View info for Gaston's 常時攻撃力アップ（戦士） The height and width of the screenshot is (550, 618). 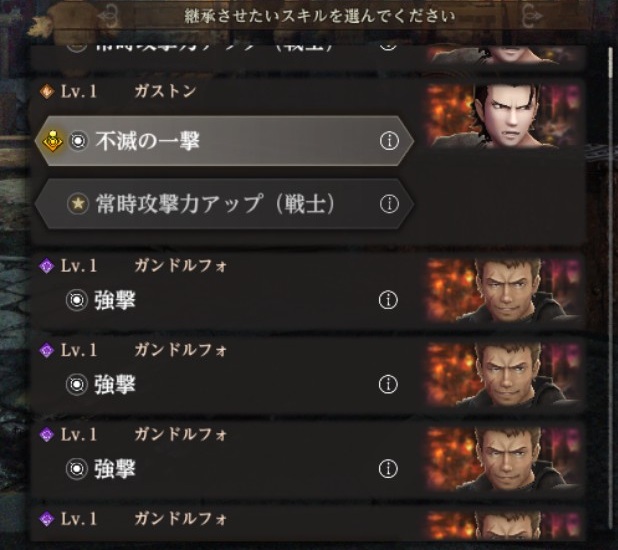[x=389, y=204]
